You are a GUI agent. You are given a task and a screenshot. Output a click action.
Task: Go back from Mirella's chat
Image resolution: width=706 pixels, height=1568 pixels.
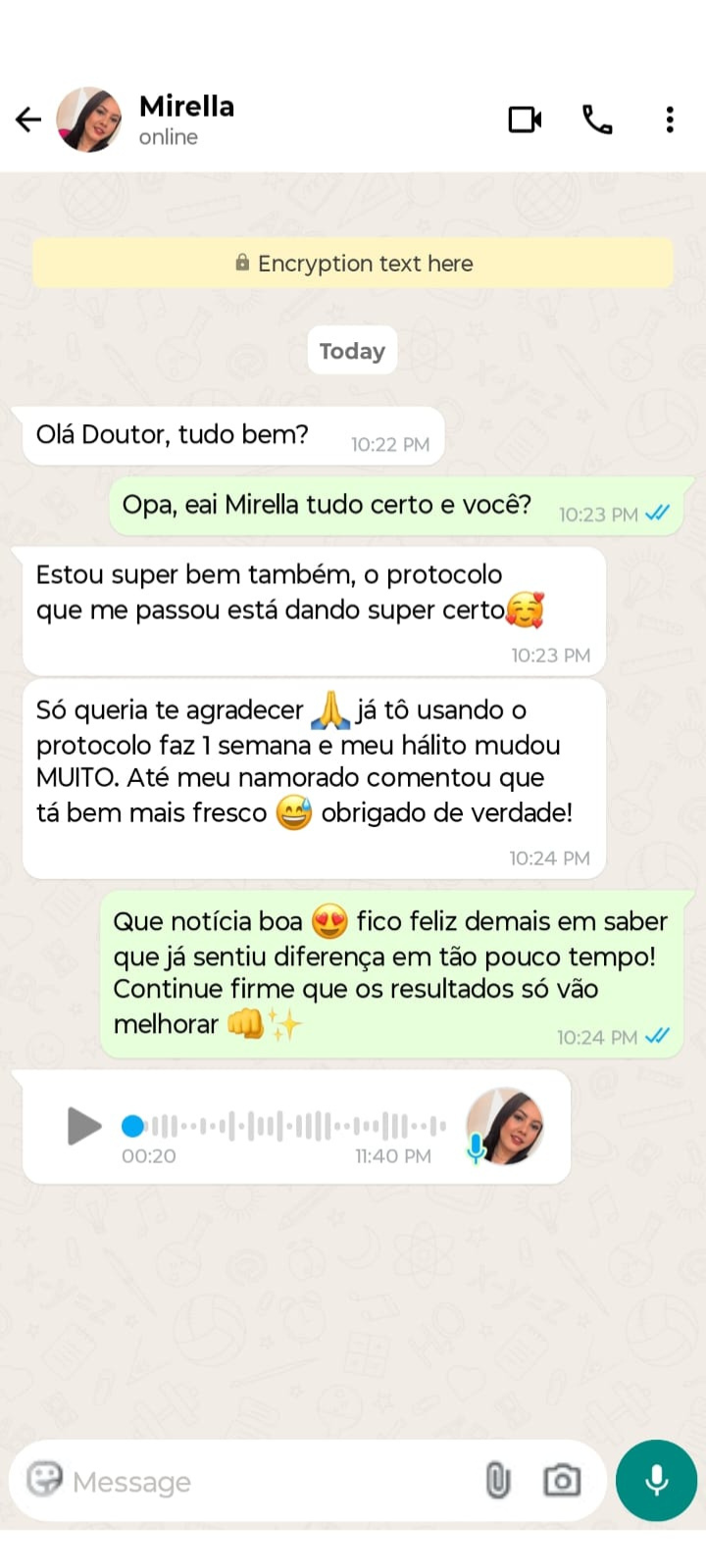click(28, 120)
